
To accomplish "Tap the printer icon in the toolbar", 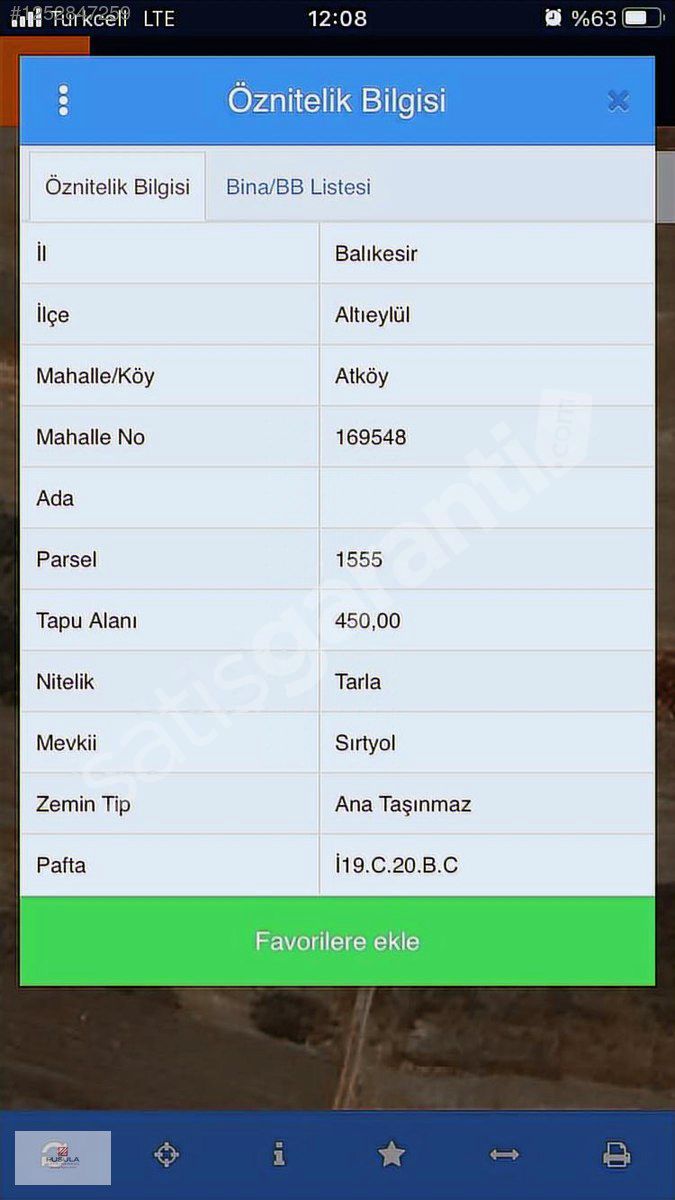I will pos(617,1156).
